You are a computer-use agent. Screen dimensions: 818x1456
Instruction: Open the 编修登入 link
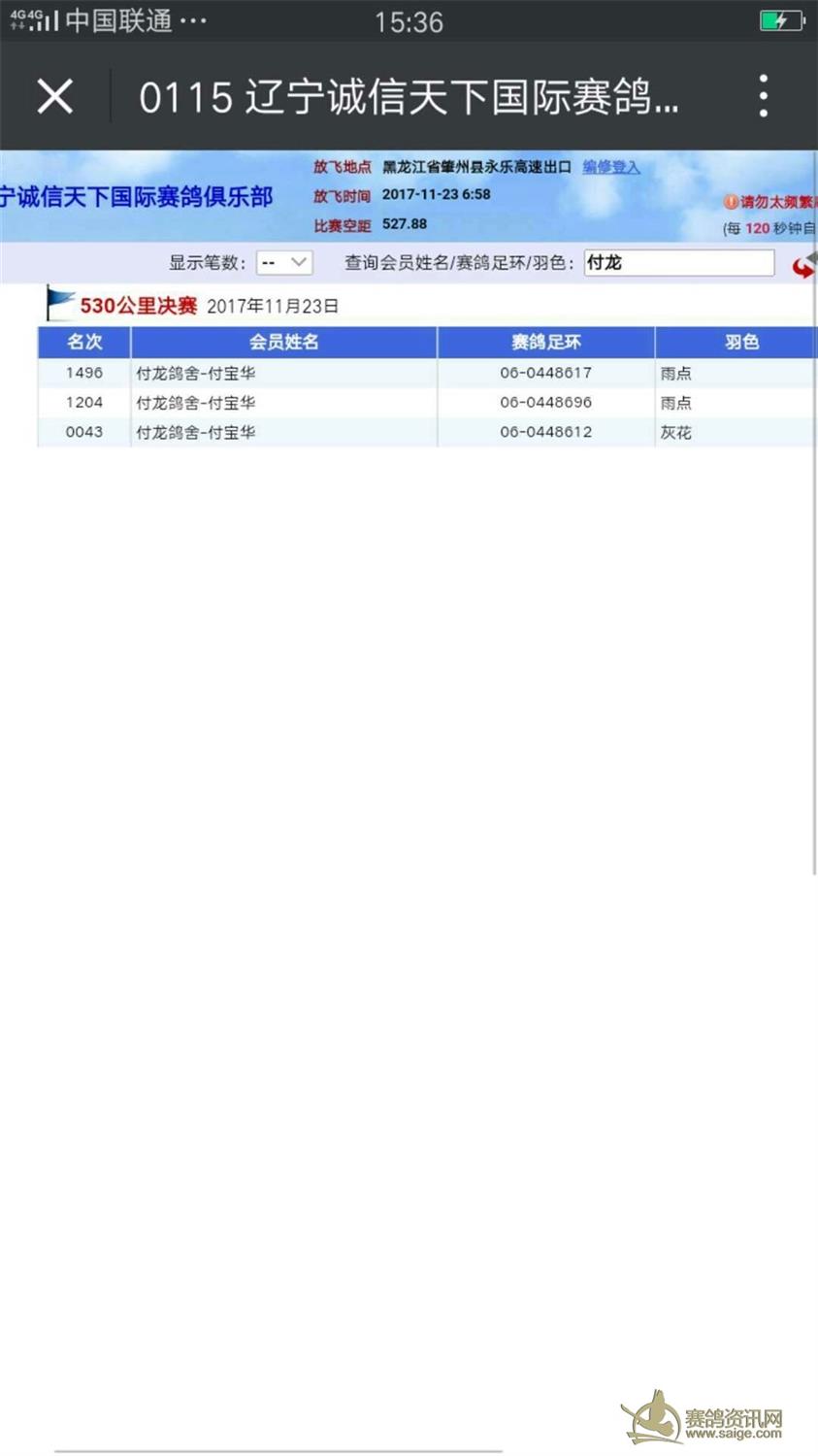(x=611, y=167)
